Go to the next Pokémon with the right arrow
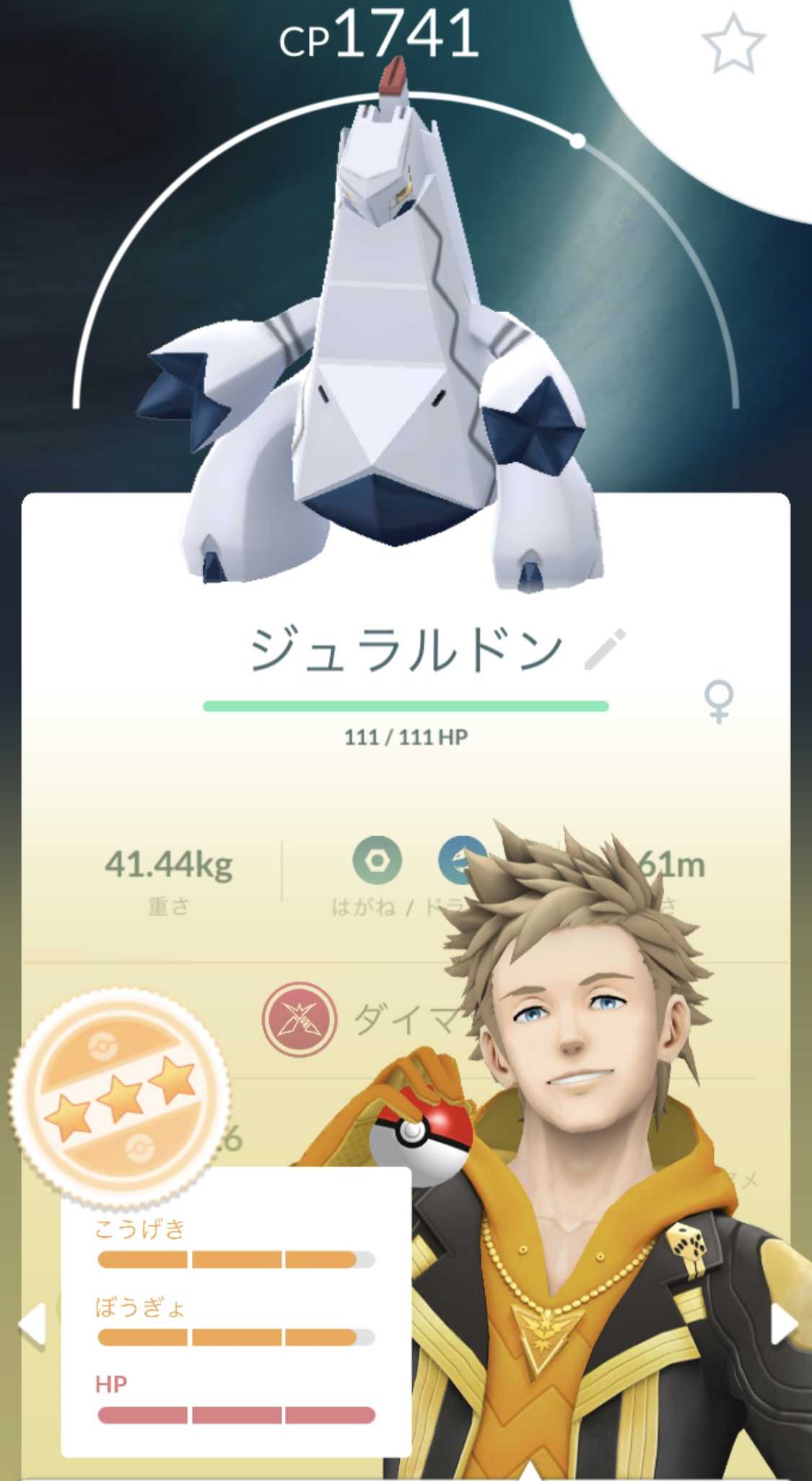Screen dimensions: 812x1481 pos(784,1324)
